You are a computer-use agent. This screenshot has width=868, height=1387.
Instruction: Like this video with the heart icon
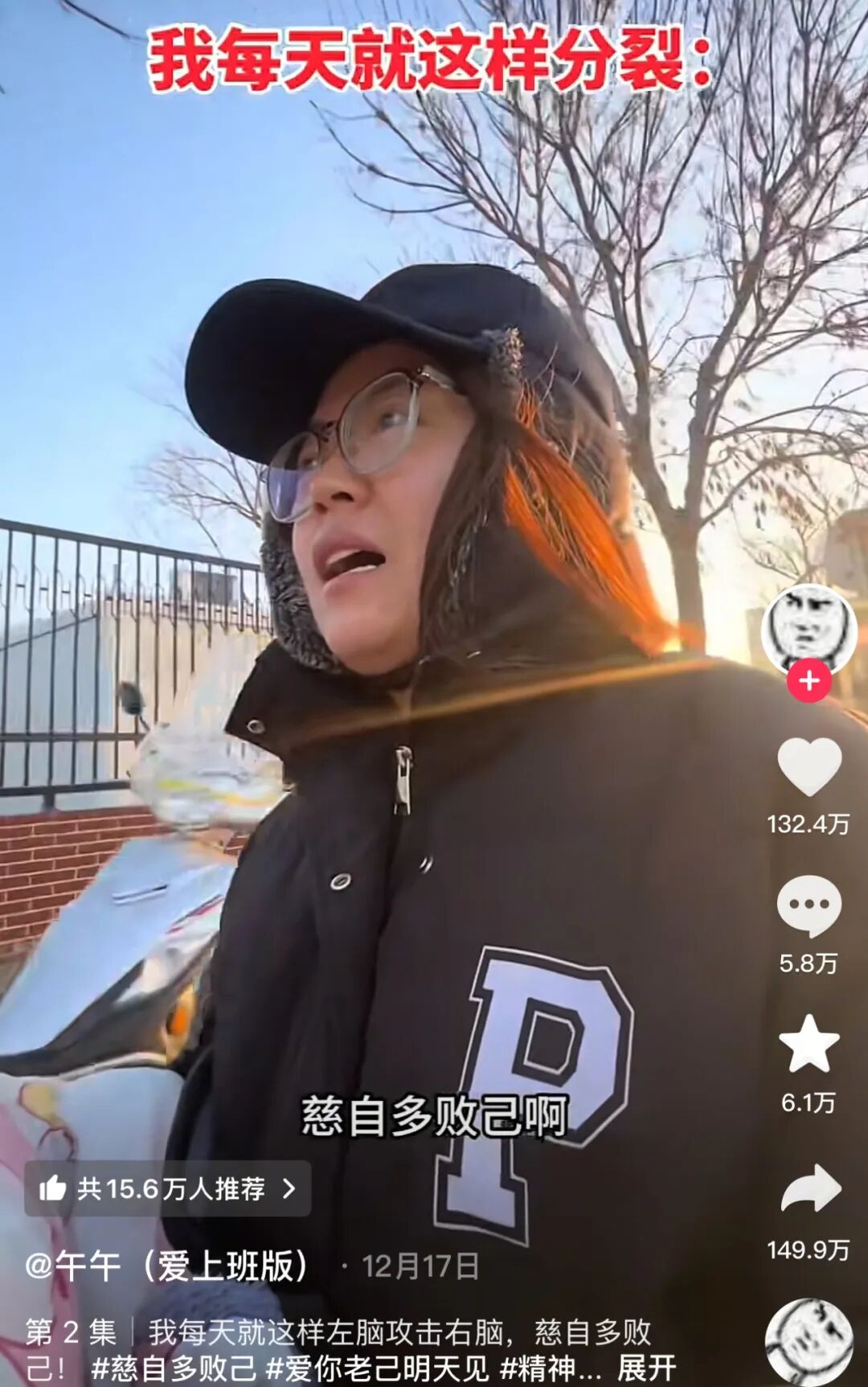(x=809, y=766)
